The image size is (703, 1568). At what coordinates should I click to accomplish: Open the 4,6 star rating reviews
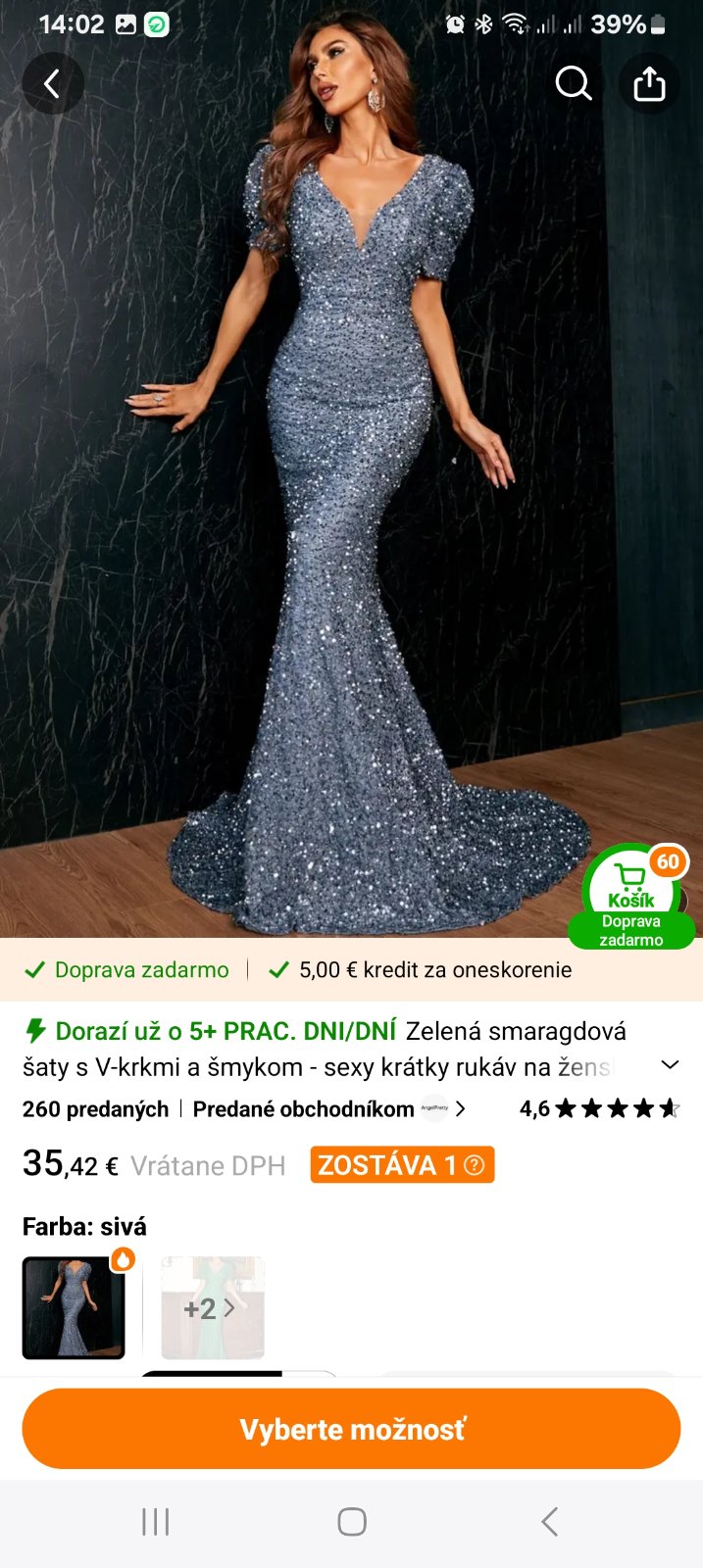click(599, 1109)
